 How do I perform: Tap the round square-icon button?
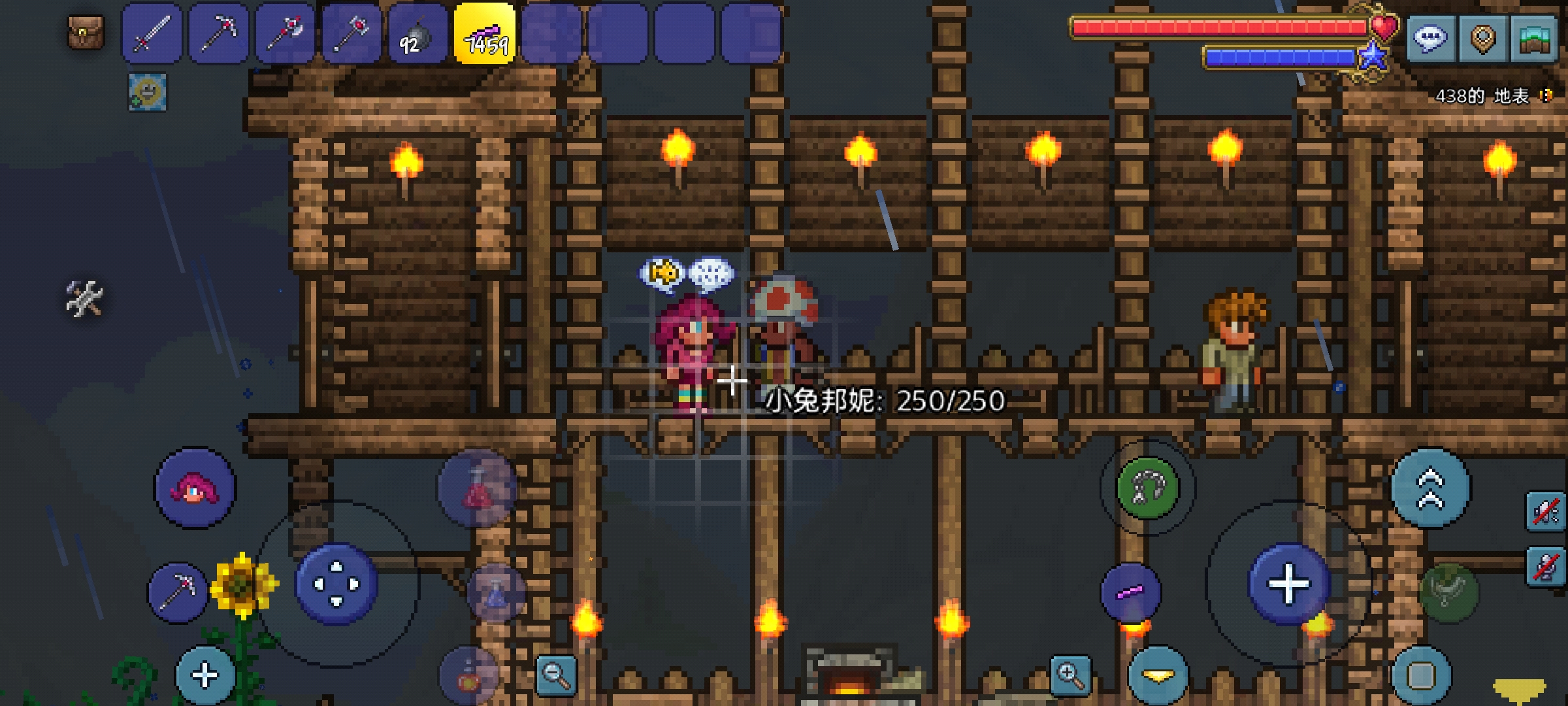coord(1422,676)
